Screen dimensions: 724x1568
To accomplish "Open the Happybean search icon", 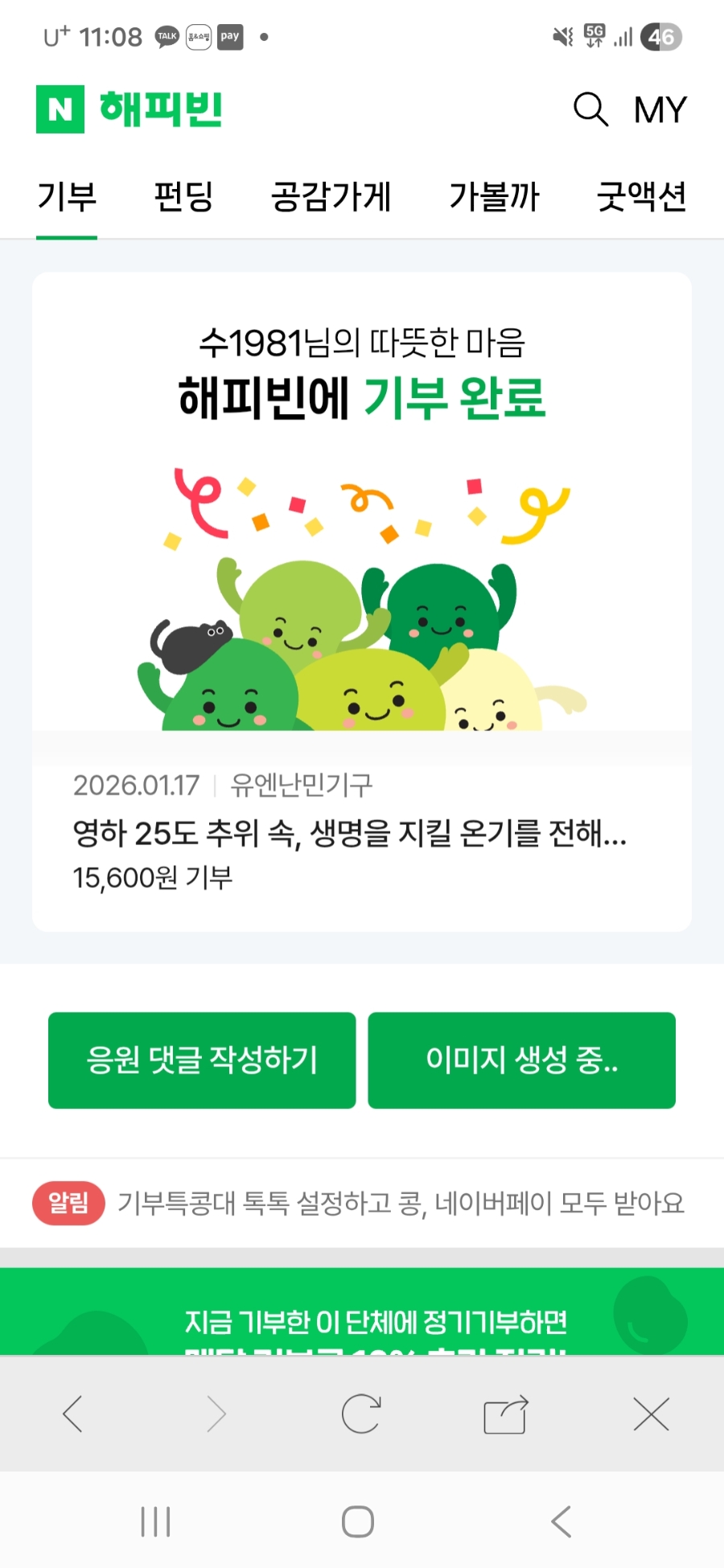I will (x=590, y=109).
